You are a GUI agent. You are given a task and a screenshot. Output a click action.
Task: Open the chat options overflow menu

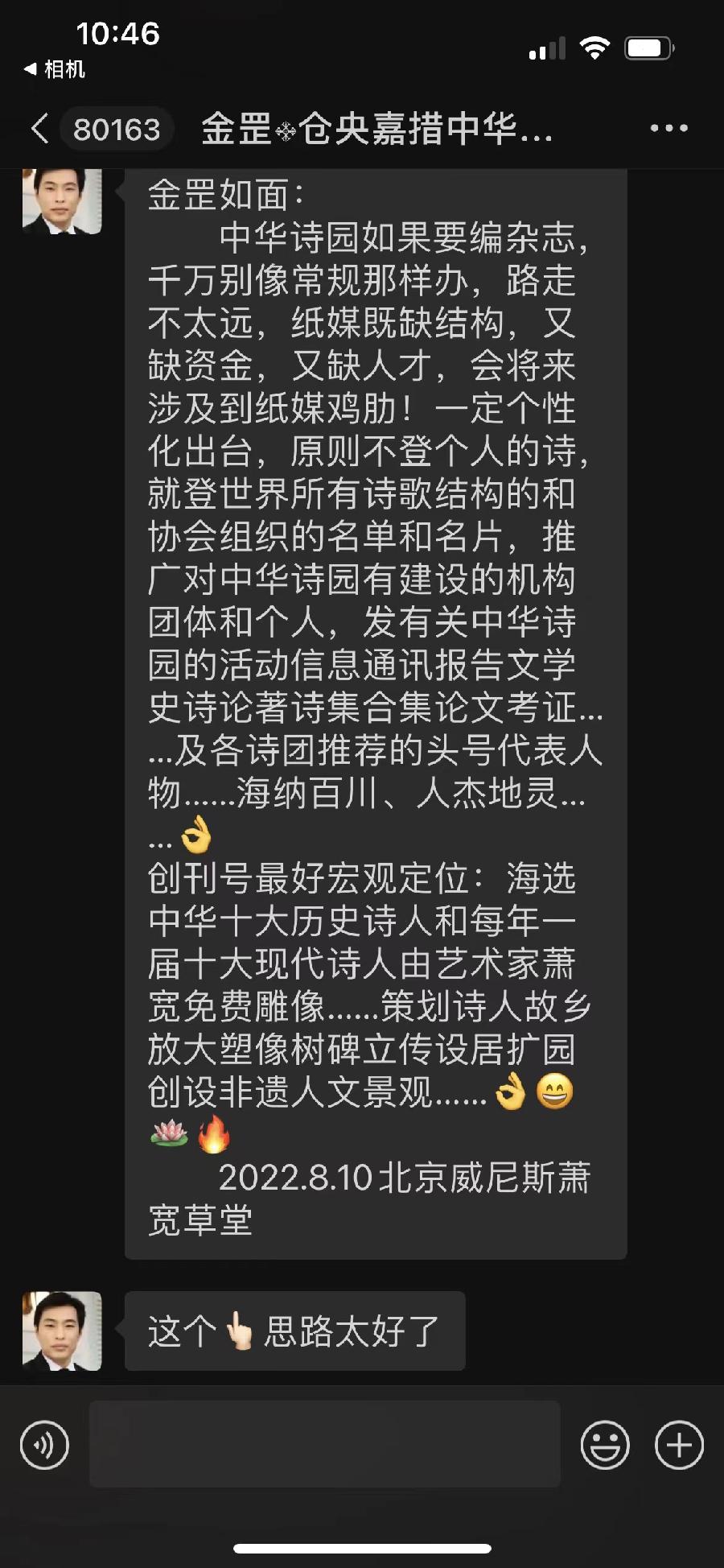tap(668, 128)
